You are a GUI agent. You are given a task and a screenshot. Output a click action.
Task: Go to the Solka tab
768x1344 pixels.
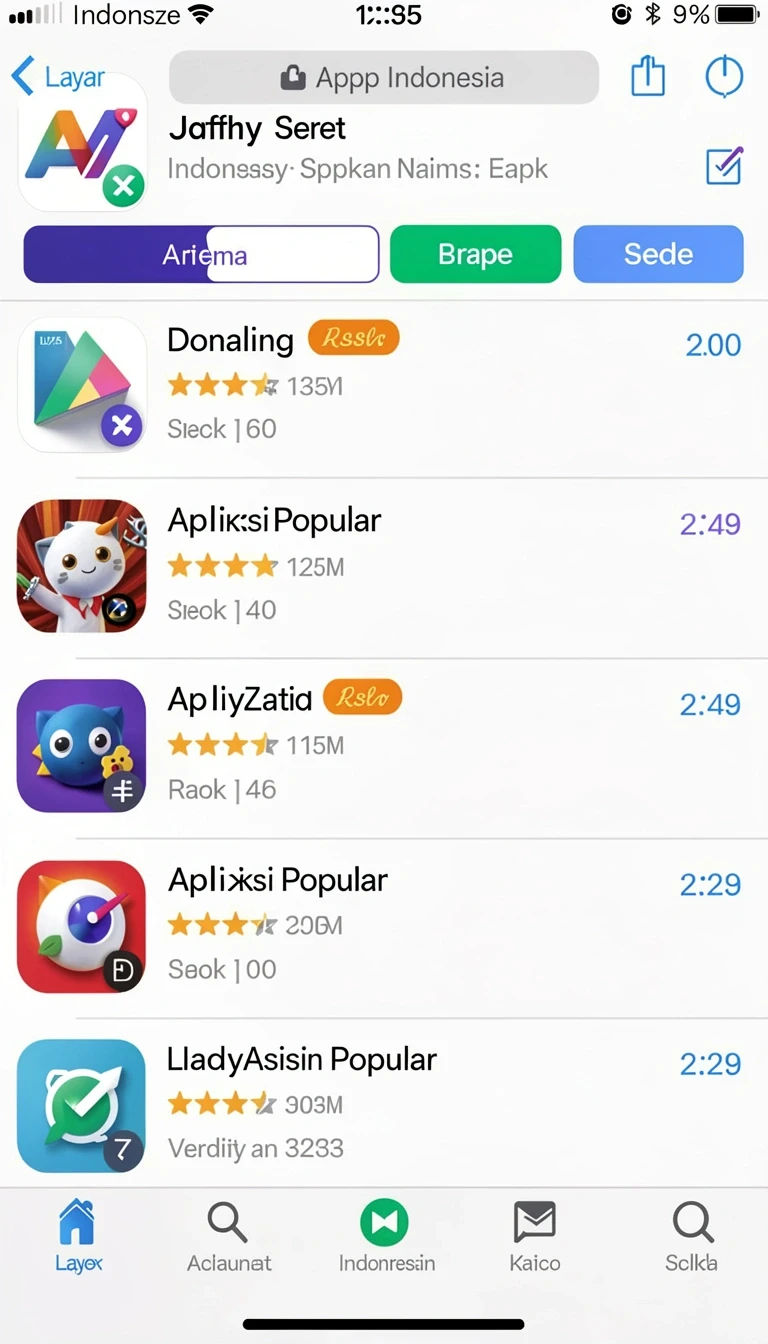coord(691,1237)
